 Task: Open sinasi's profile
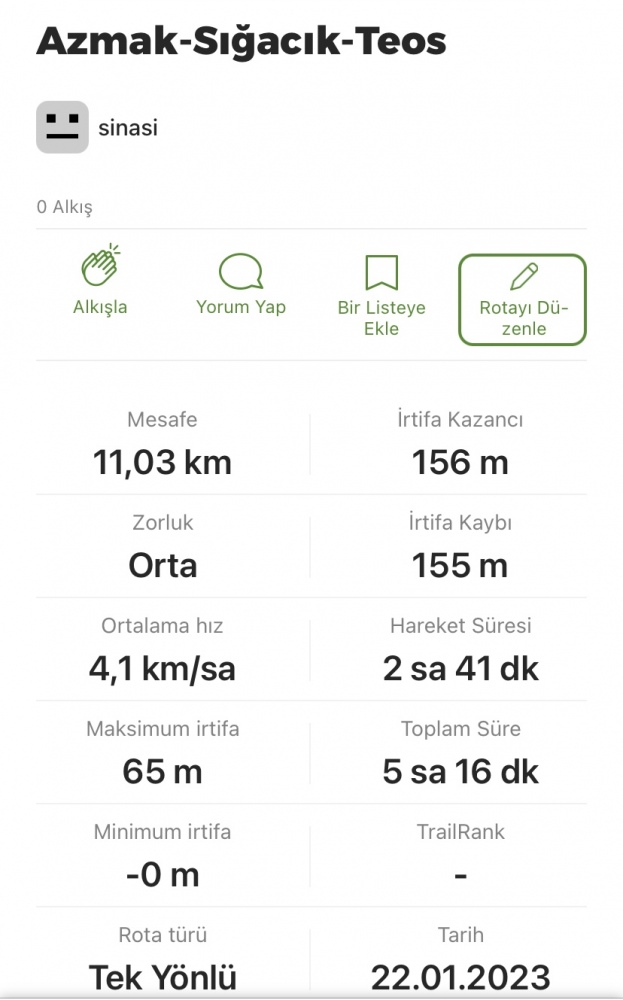(x=97, y=127)
